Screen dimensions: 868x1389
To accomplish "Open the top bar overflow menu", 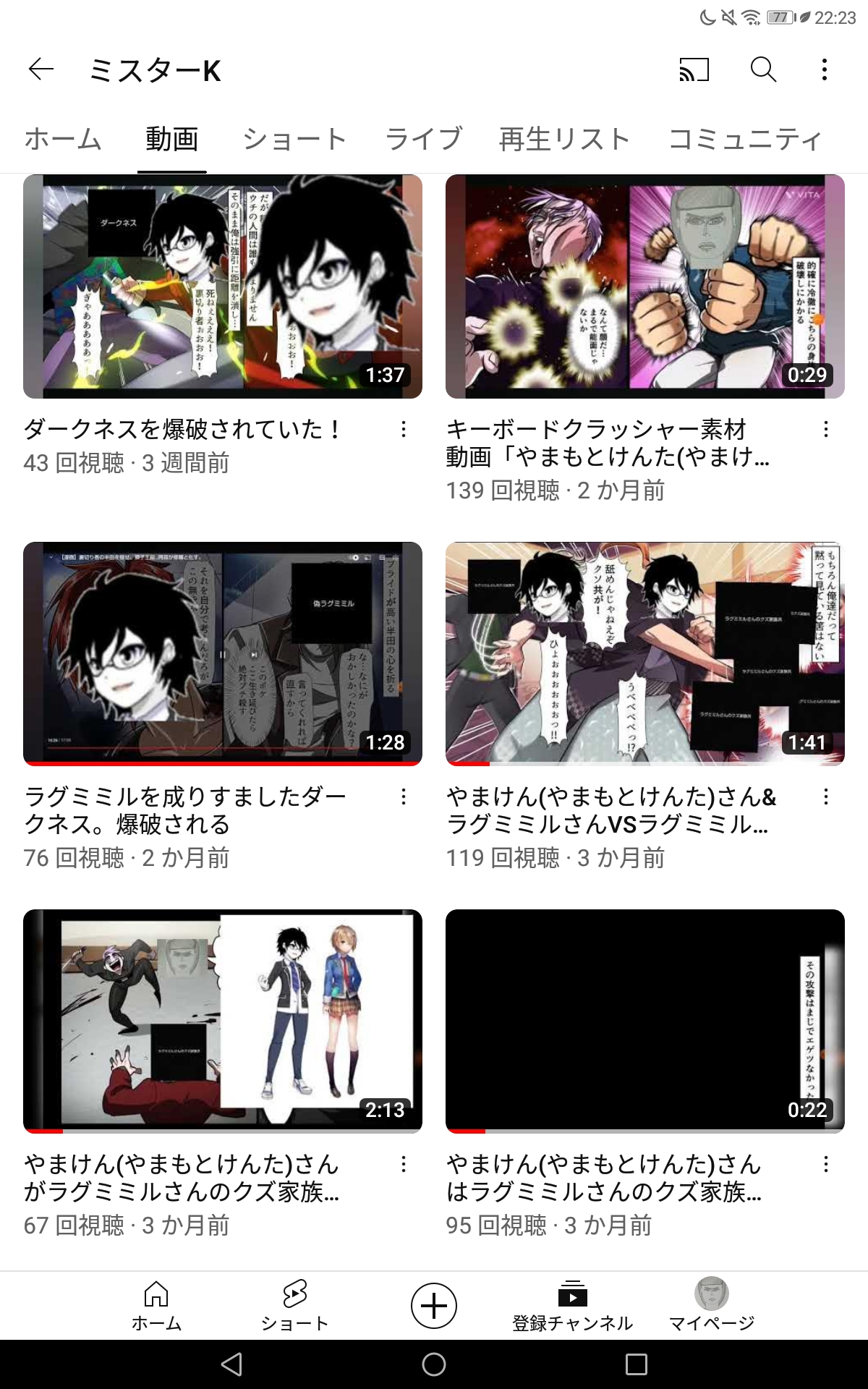I will pyautogui.click(x=825, y=69).
